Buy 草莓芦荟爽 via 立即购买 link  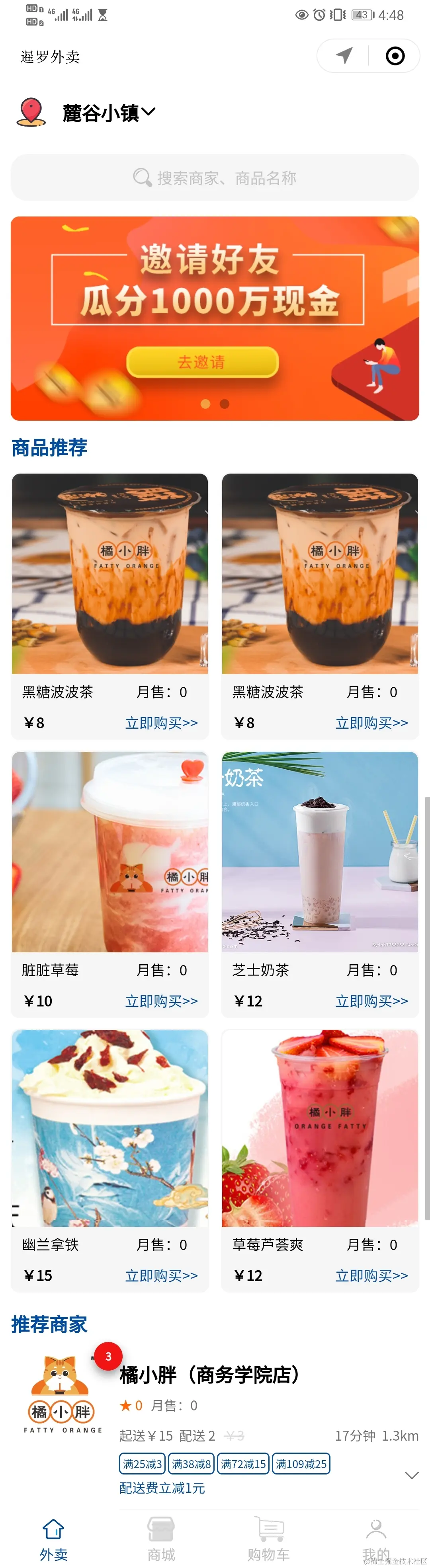pyautogui.click(x=371, y=1276)
